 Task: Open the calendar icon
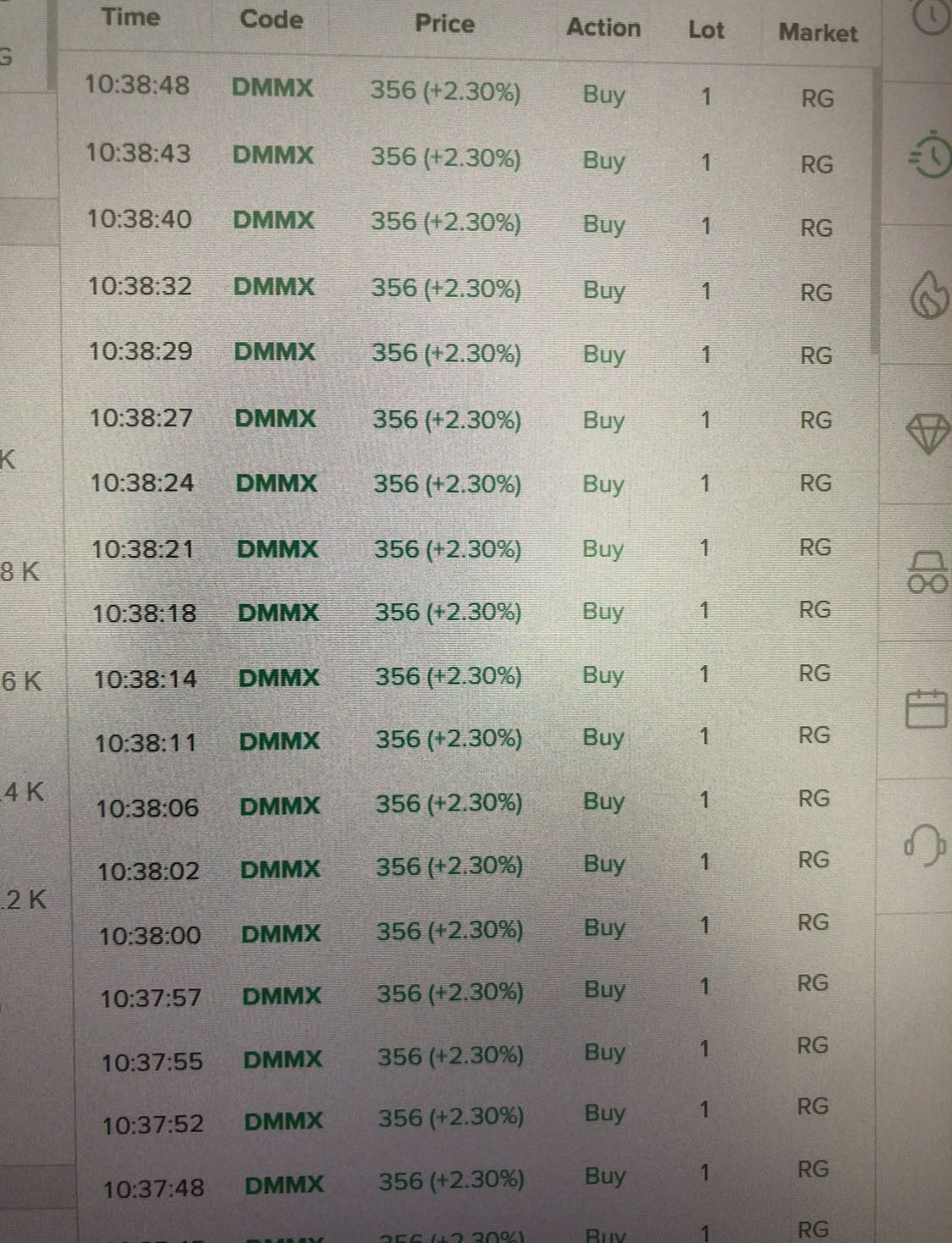coord(927,708)
